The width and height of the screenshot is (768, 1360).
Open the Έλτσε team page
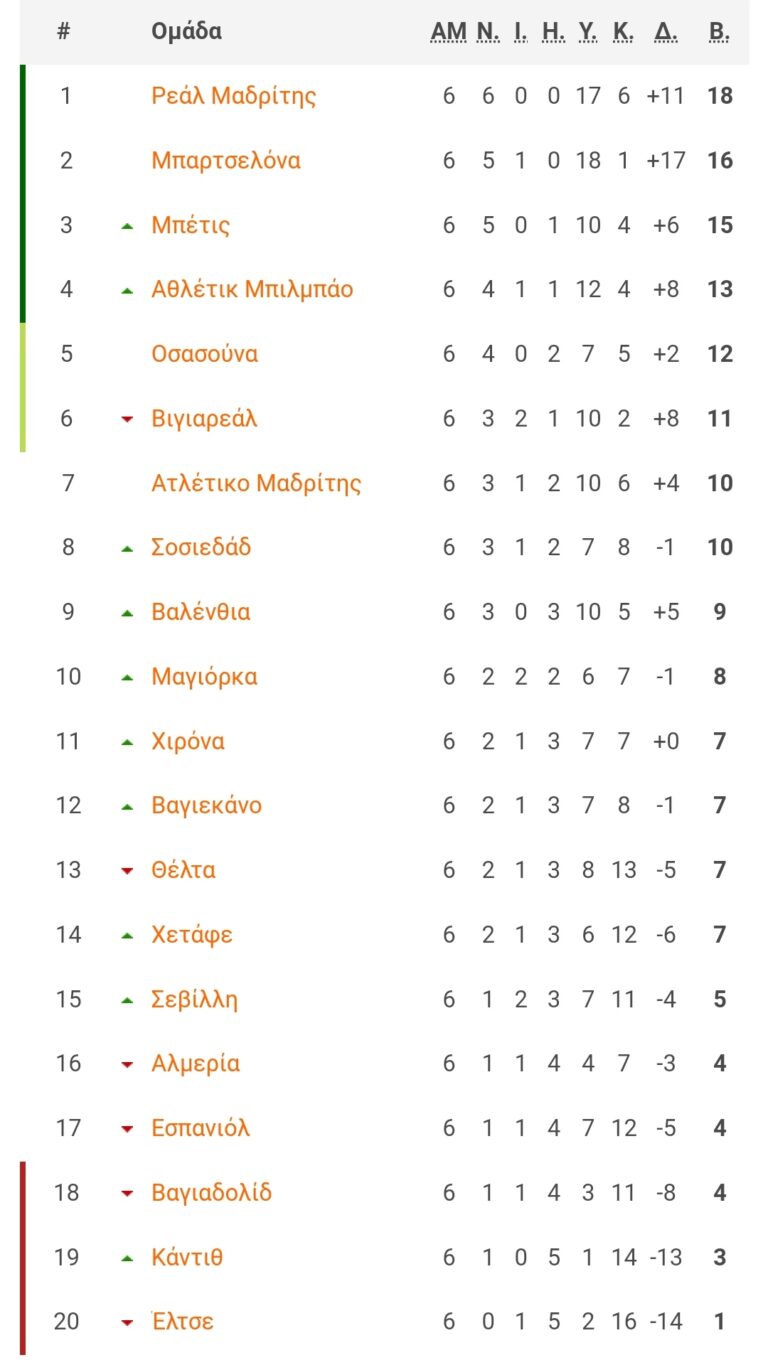(183, 1322)
